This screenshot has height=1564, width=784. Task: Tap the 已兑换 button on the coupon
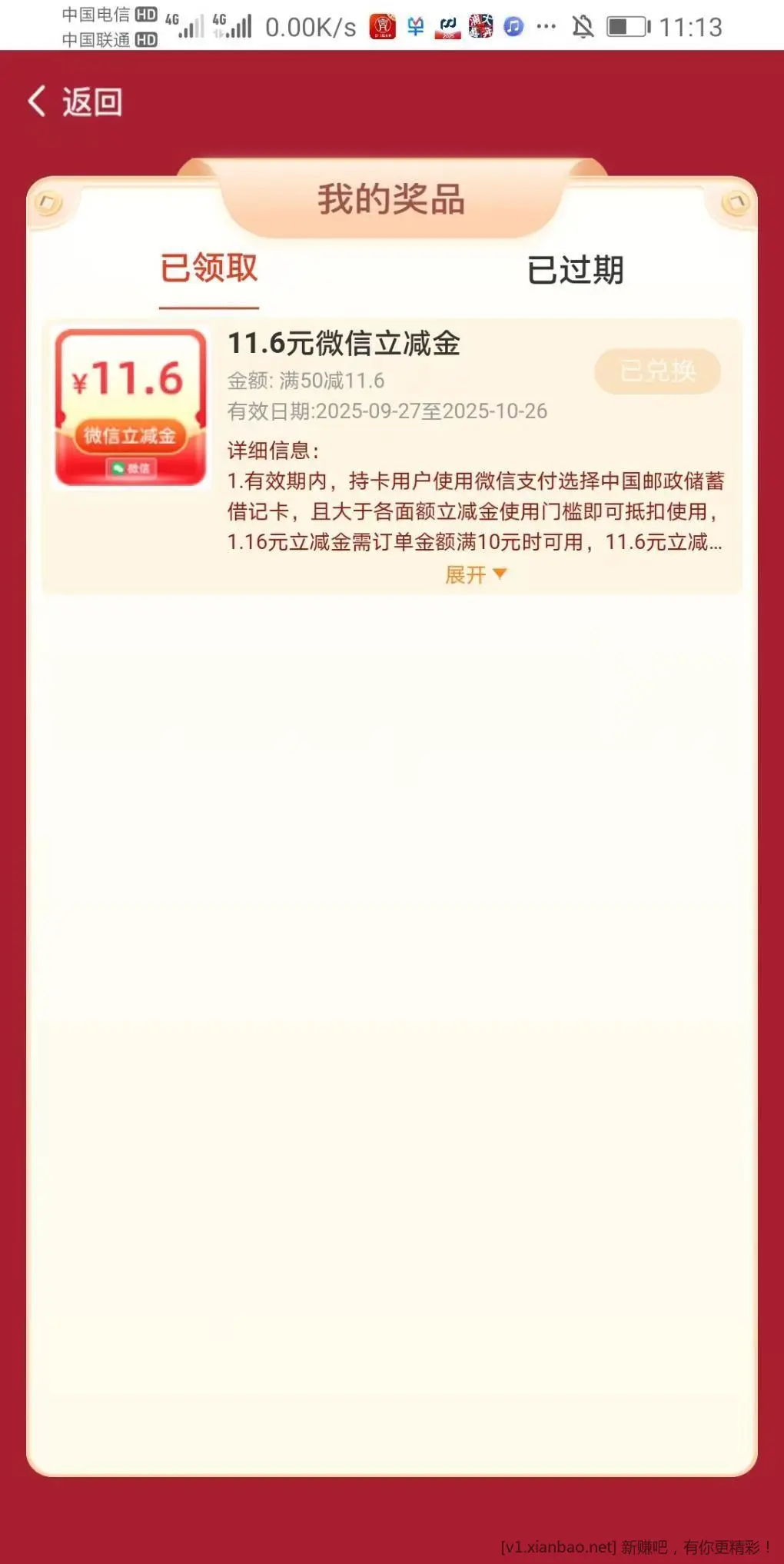click(657, 371)
